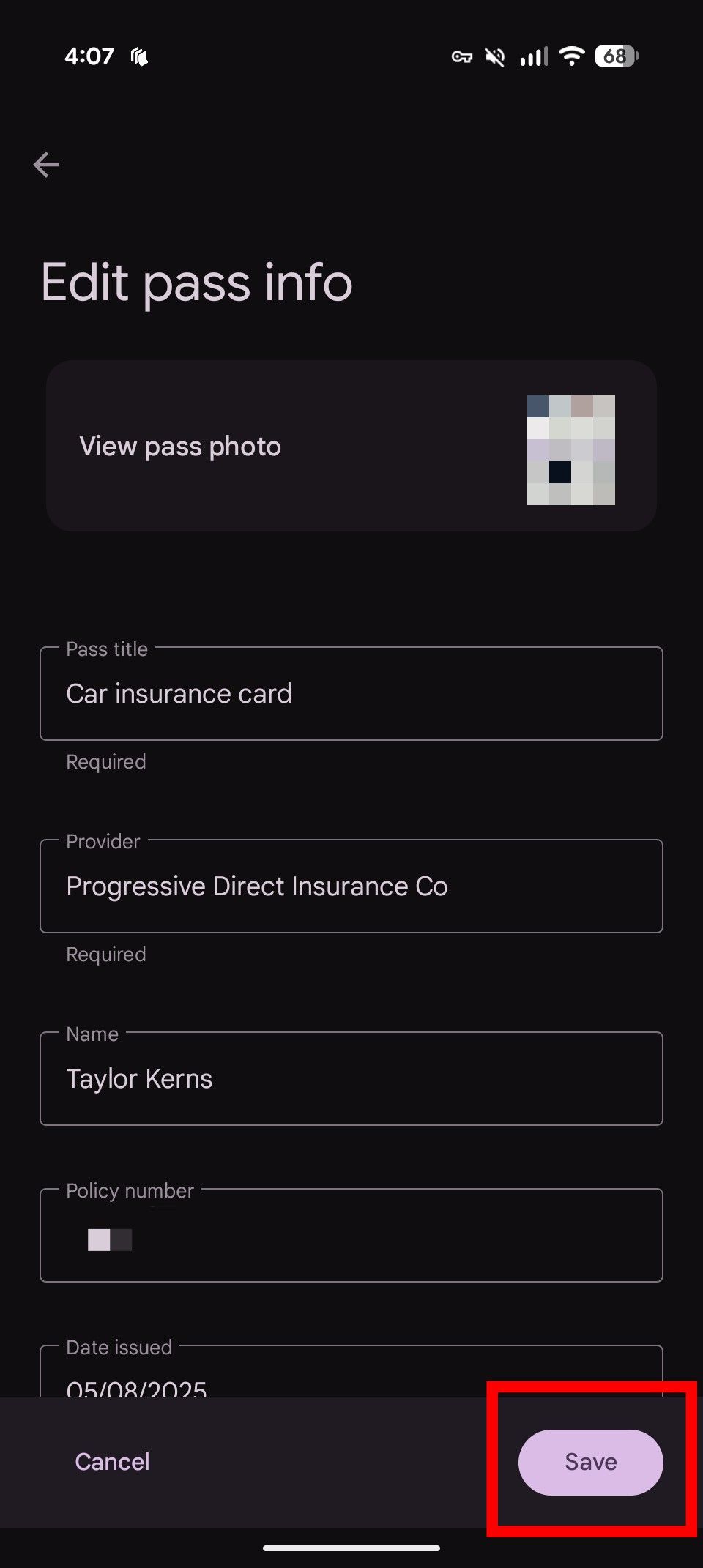Viewport: 703px width, 1568px height.
Task: Click the Policy number field
Action: coord(351,1235)
